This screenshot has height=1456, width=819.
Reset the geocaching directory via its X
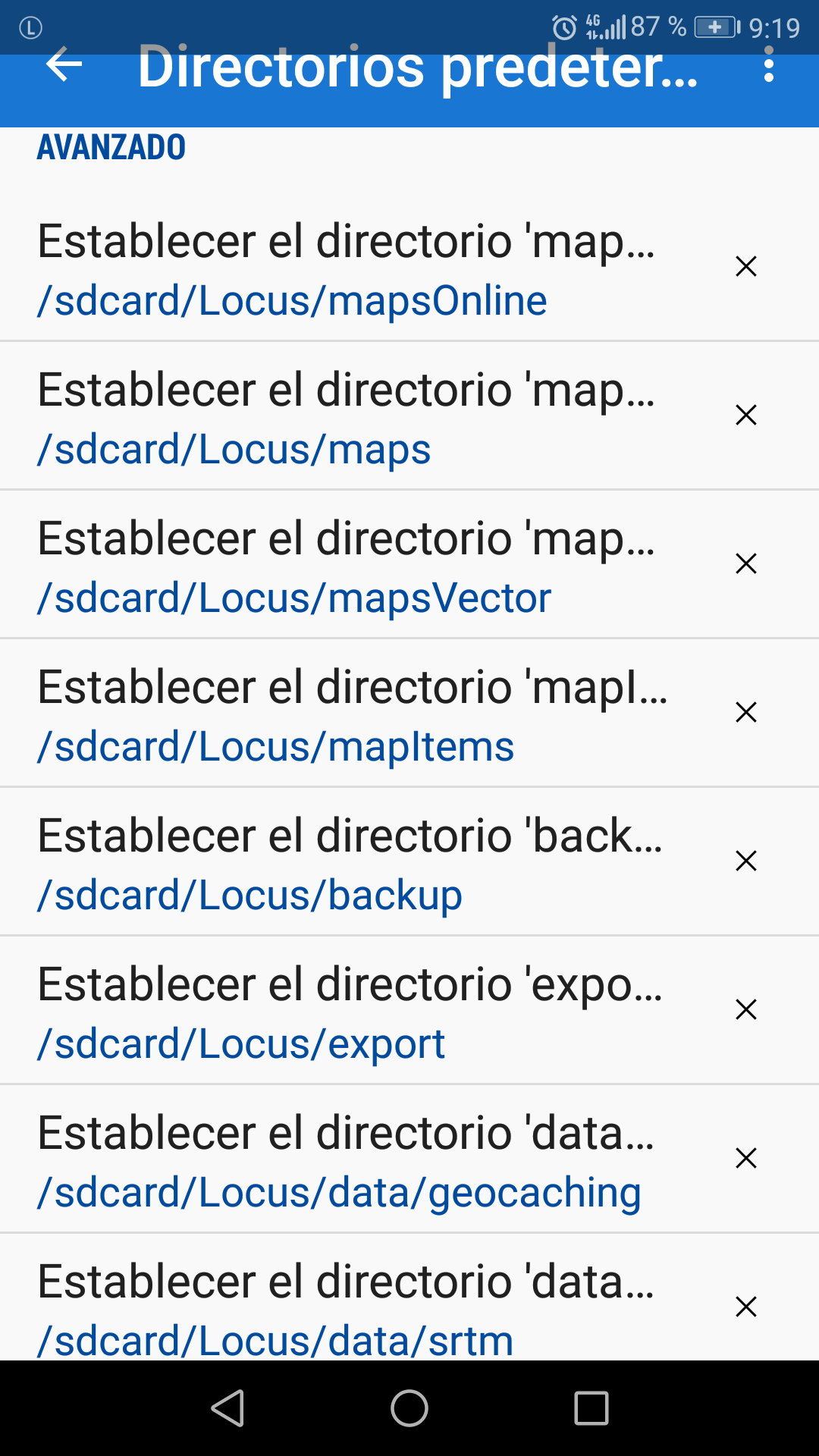746,1159
